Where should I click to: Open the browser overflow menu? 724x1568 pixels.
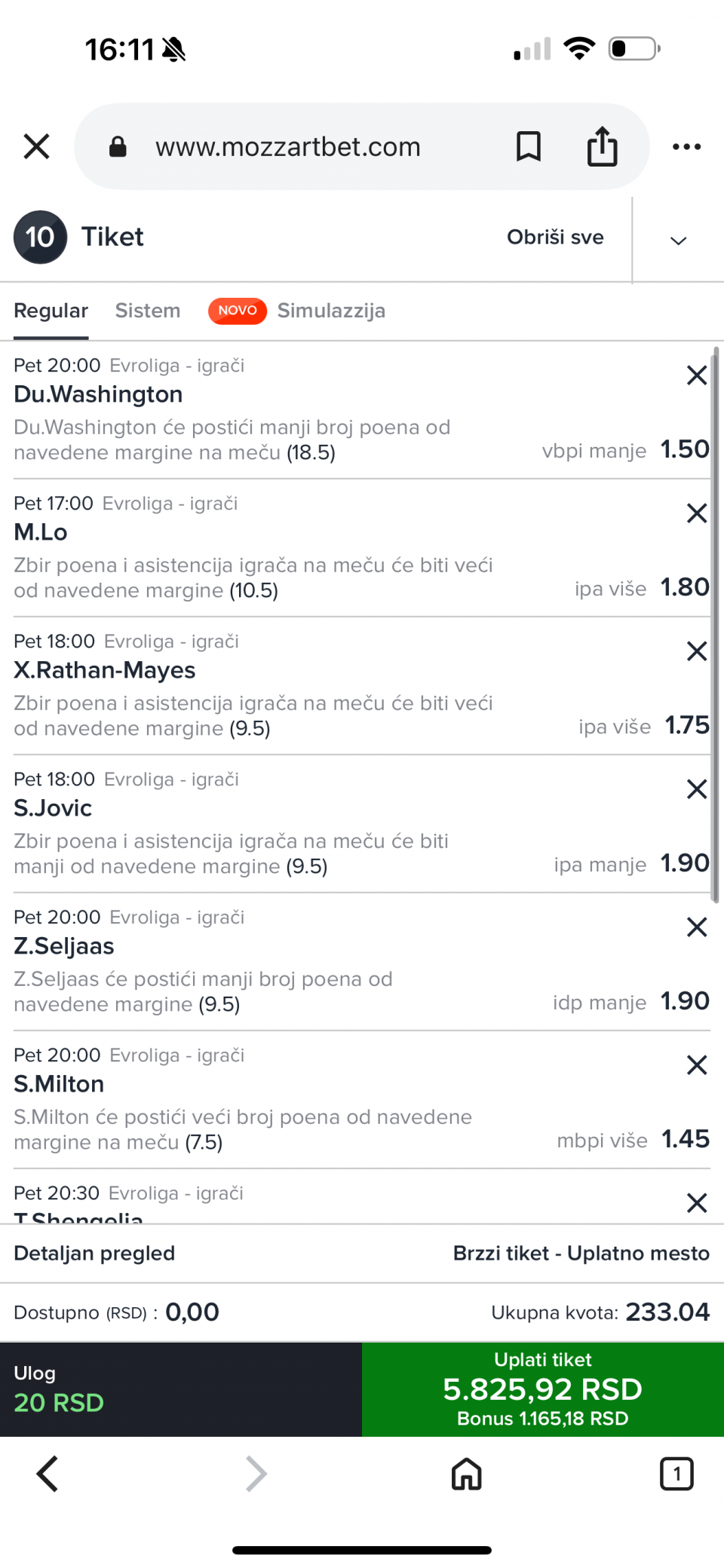[686, 146]
